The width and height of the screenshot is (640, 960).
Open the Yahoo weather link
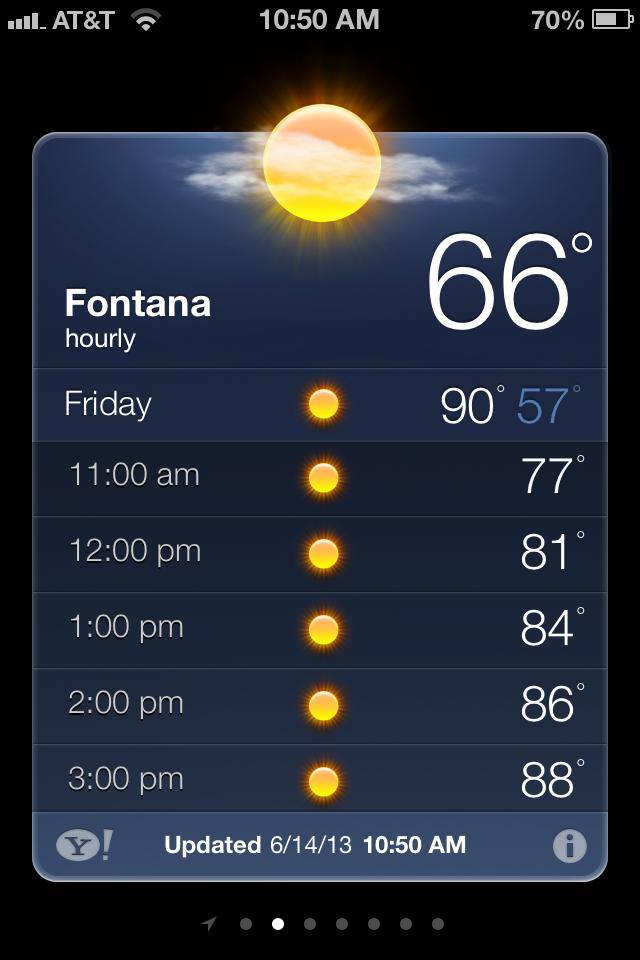pos(84,846)
